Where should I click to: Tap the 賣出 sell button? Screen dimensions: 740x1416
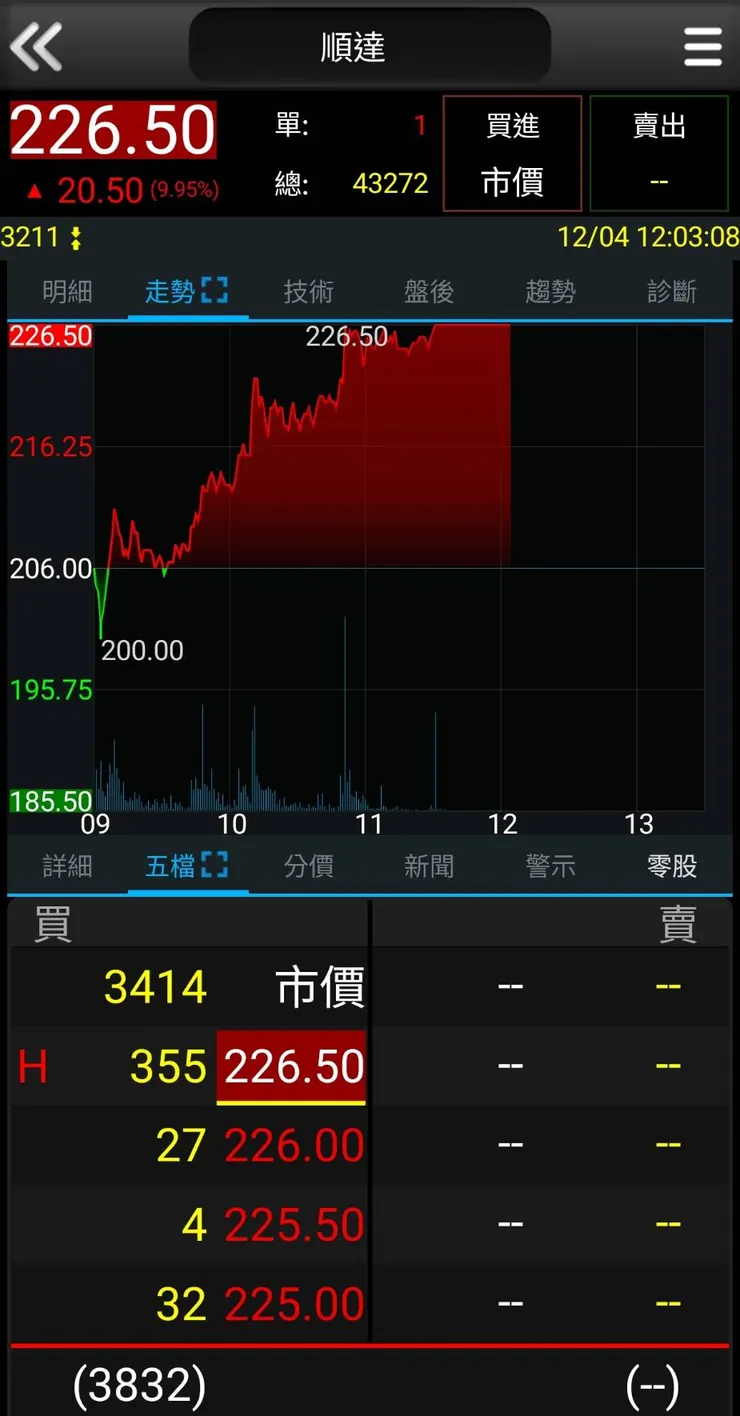pos(659,152)
